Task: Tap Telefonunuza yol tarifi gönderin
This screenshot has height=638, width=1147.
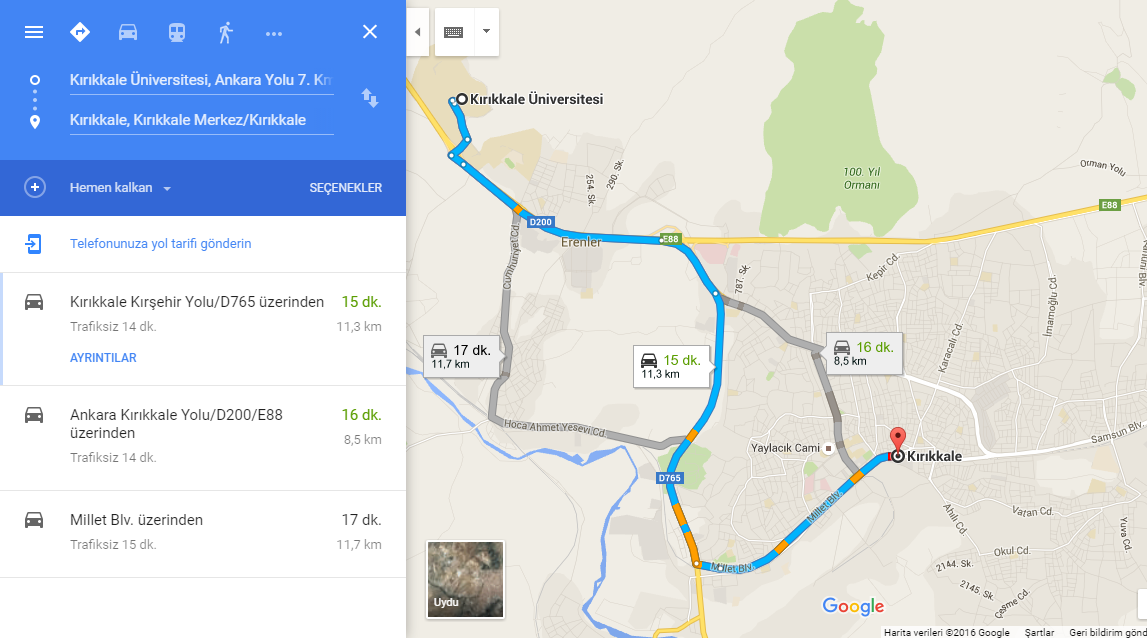Action: pos(160,244)
